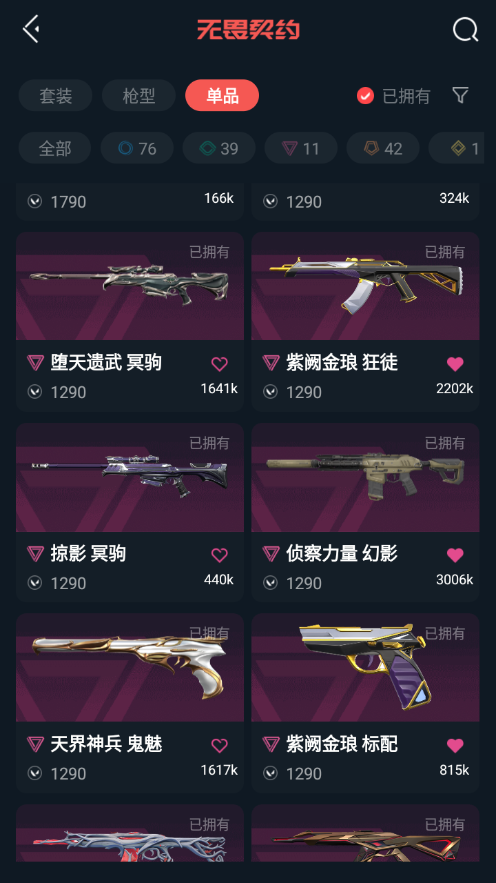Image resolution: width=496 pixels, height=883 pixels.
Task: Like the 天界神兵 鬼魅 skin
Action: 220,746
